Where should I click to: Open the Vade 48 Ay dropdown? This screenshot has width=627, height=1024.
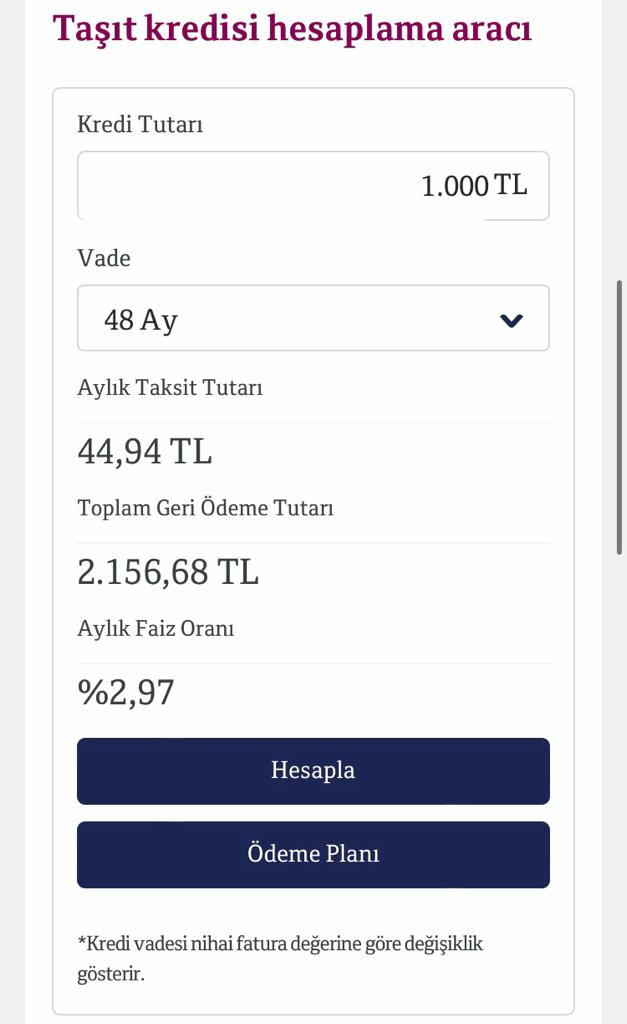(x=313, y=319)
